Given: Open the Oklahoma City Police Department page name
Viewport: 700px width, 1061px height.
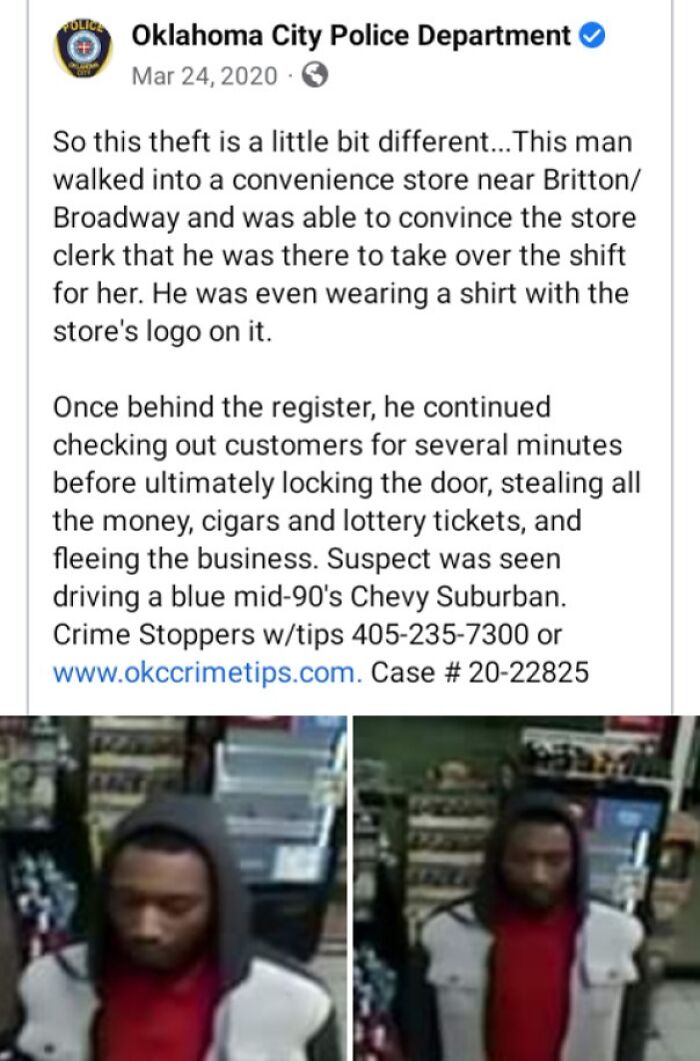Looking at the screenshot, I should click(351, 36).
